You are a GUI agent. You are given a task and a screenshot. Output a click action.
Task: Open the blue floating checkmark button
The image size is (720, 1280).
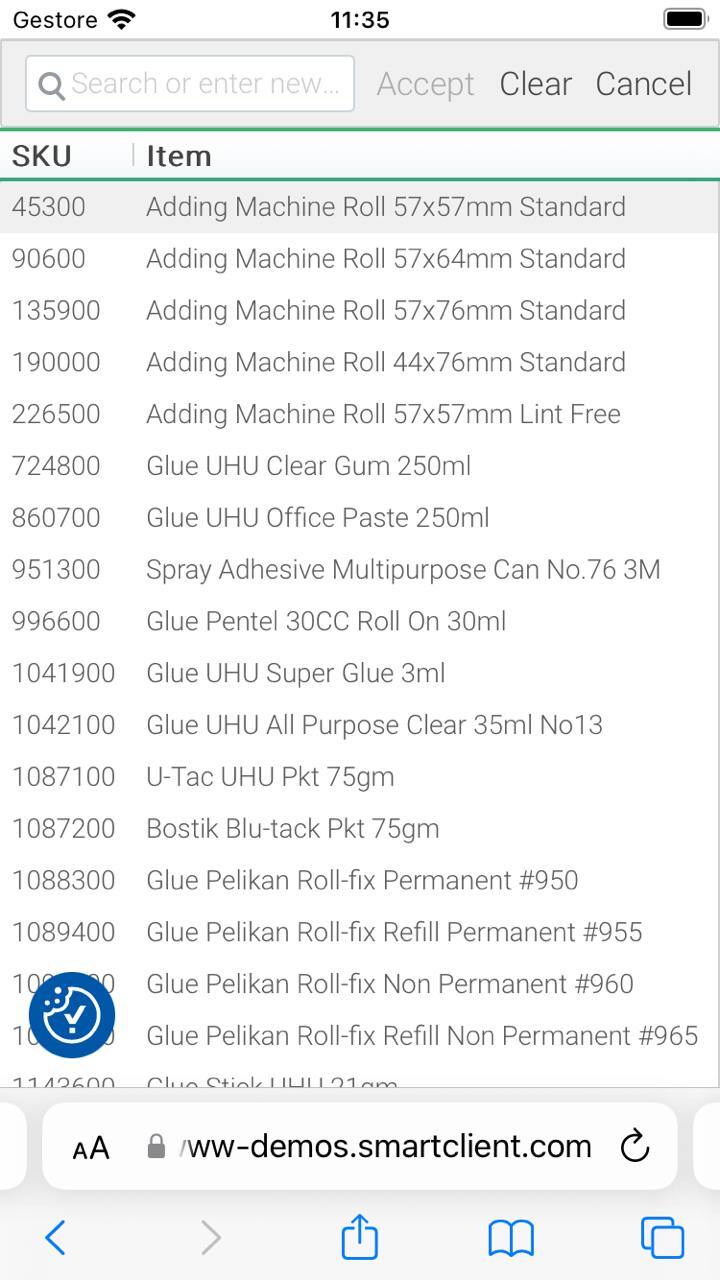(72, 1015)
